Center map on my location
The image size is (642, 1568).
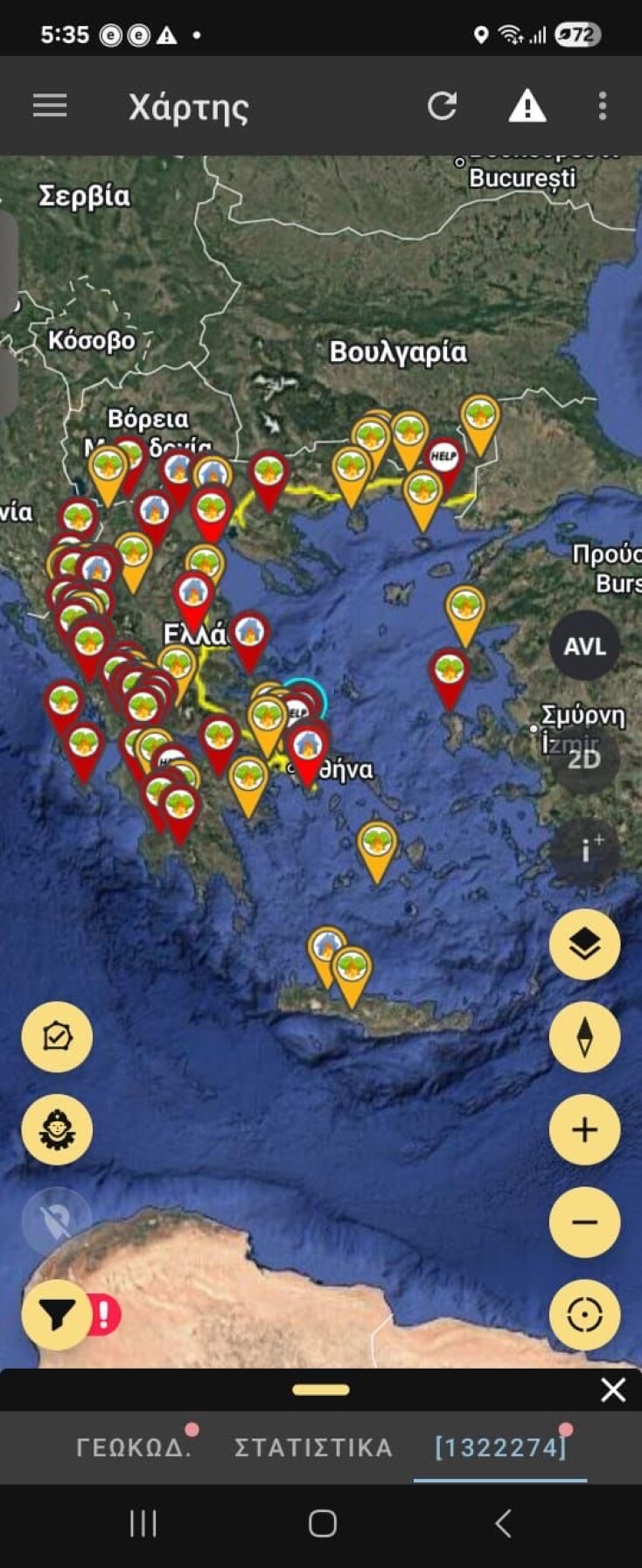[x=584, y=1315]
